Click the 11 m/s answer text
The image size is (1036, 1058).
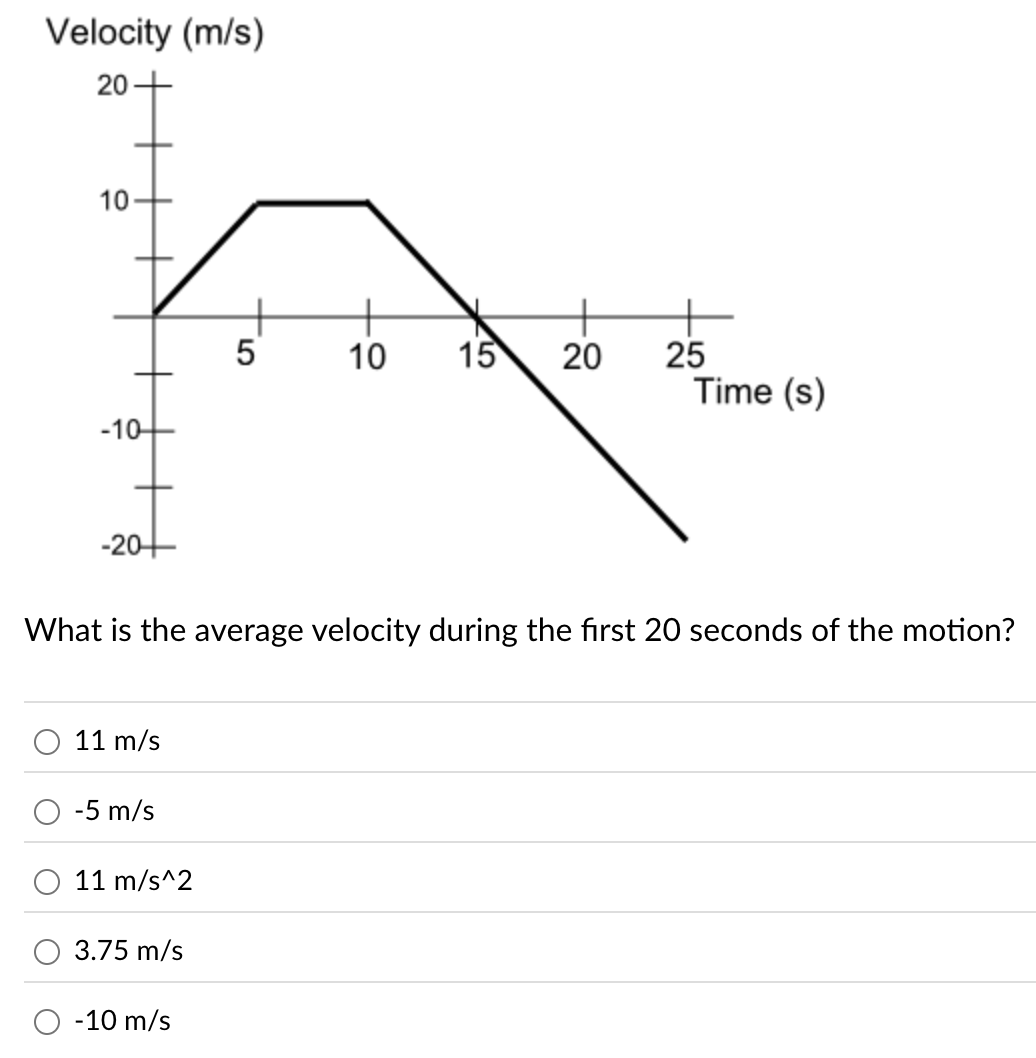click(116, 741)
